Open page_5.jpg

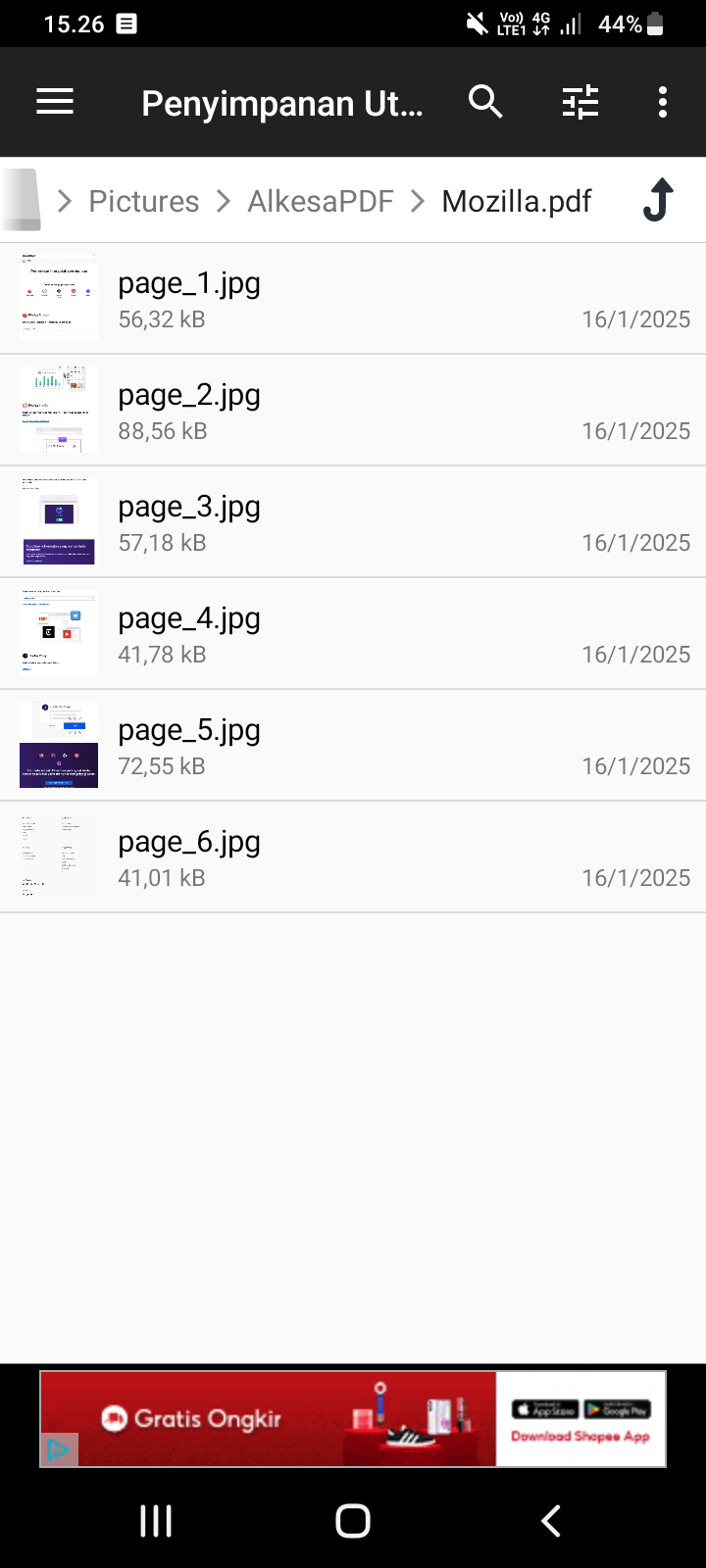(x=353, y=746)
